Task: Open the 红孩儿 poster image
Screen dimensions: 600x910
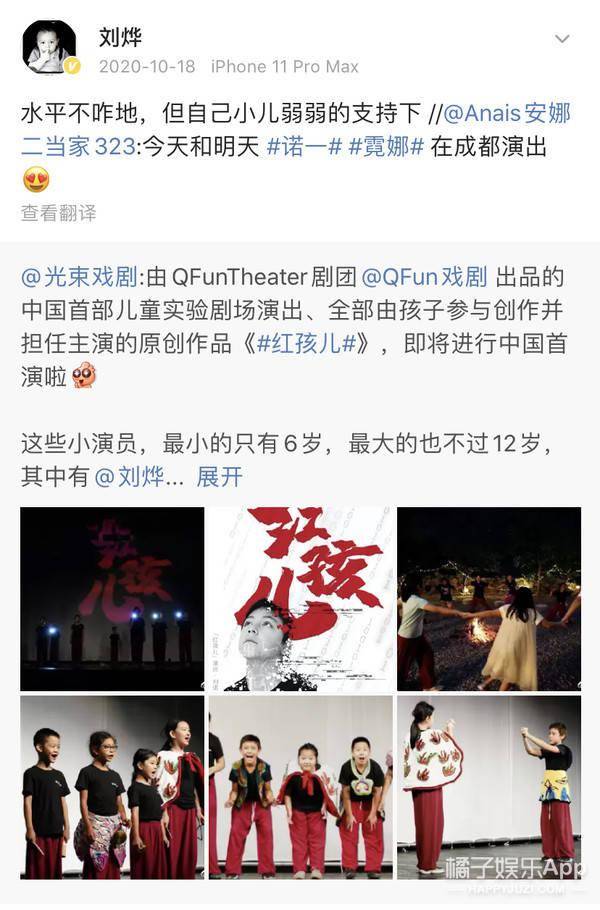Action: [300, 598]
